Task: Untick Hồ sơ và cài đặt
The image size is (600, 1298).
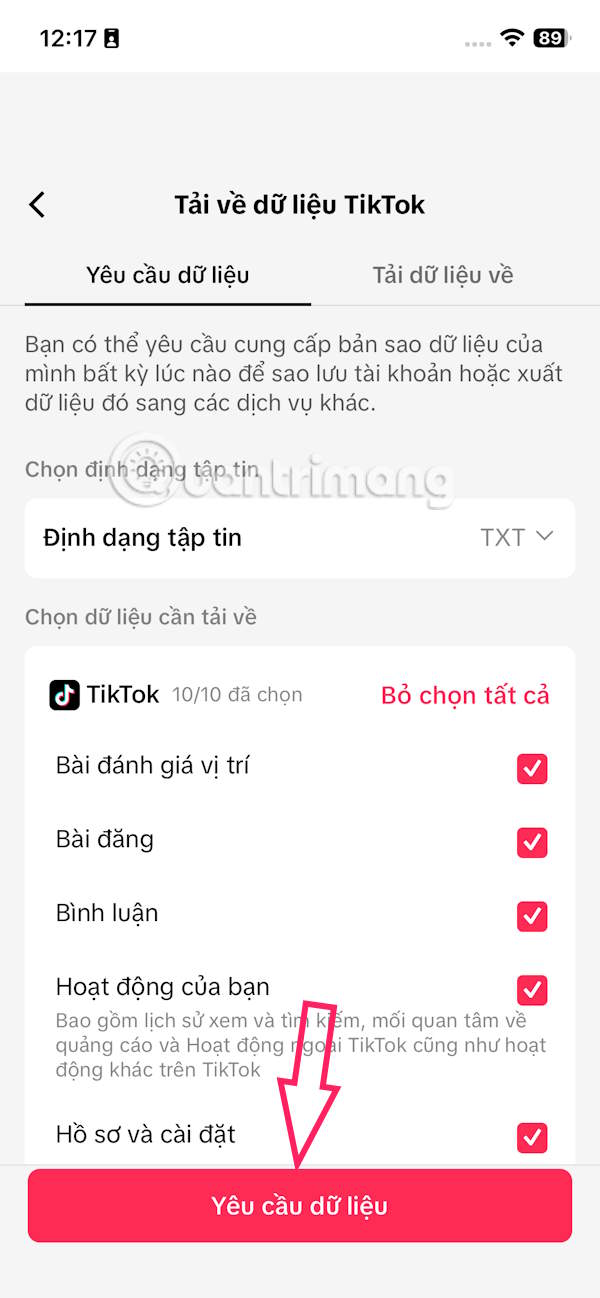Action: click(x=532, y=1137)
